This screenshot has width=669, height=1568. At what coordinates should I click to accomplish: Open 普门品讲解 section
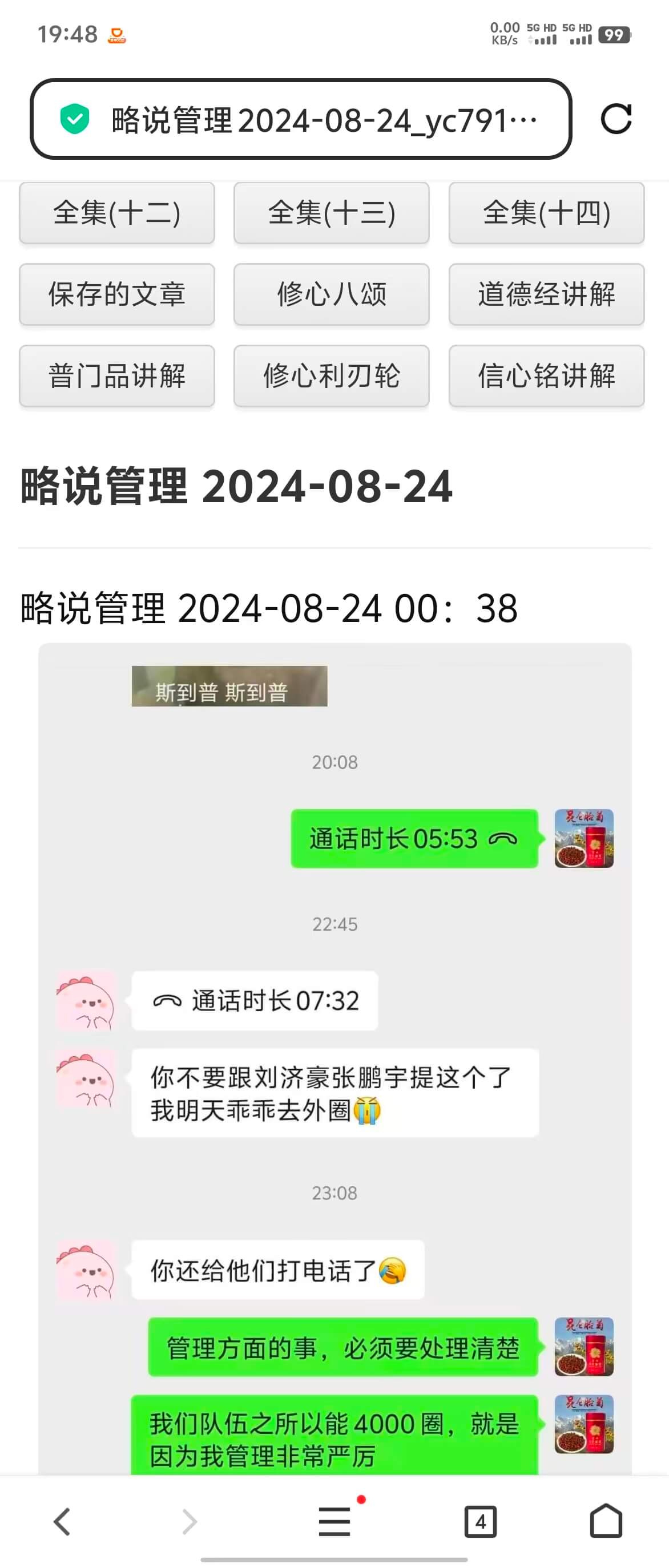(117, 375)
